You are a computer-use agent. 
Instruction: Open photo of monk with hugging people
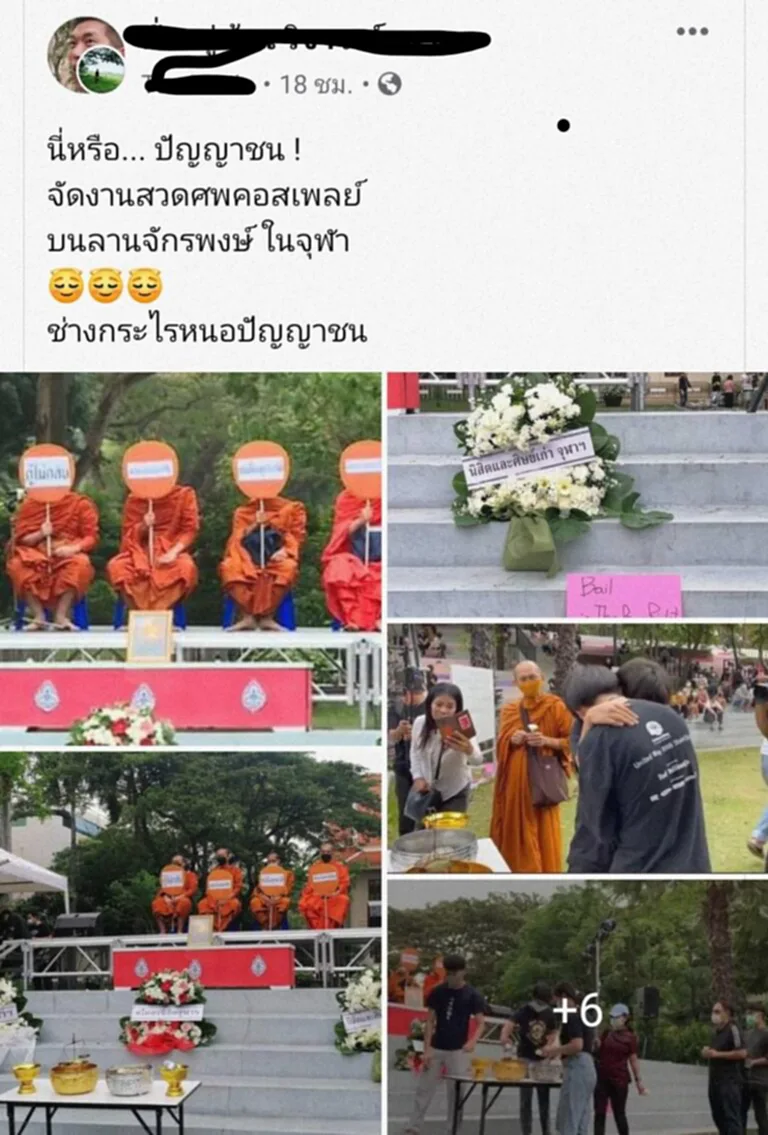point(577,748)
